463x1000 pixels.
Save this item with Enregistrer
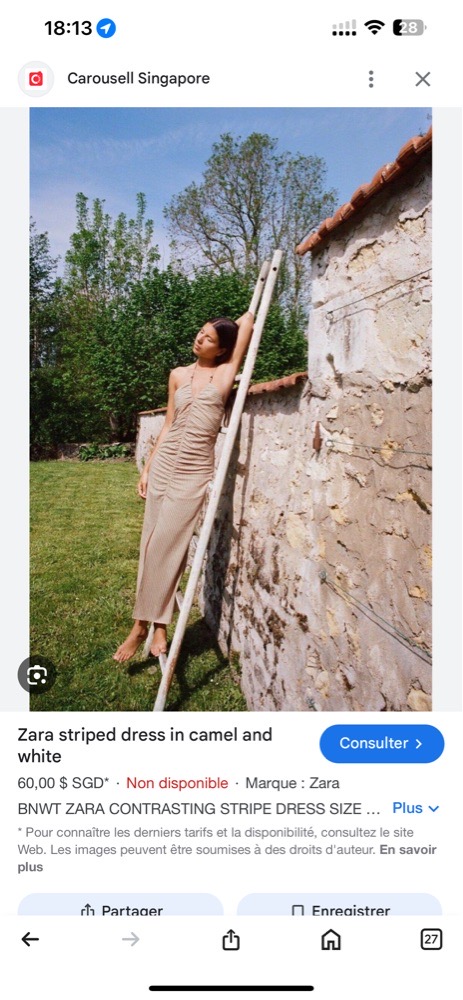click(x=339, y=906)
